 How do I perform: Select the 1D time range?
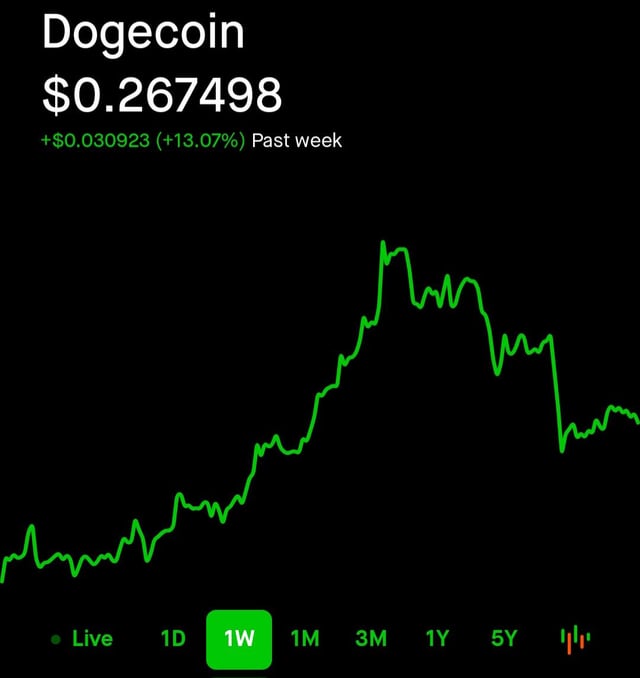[173, 638]
